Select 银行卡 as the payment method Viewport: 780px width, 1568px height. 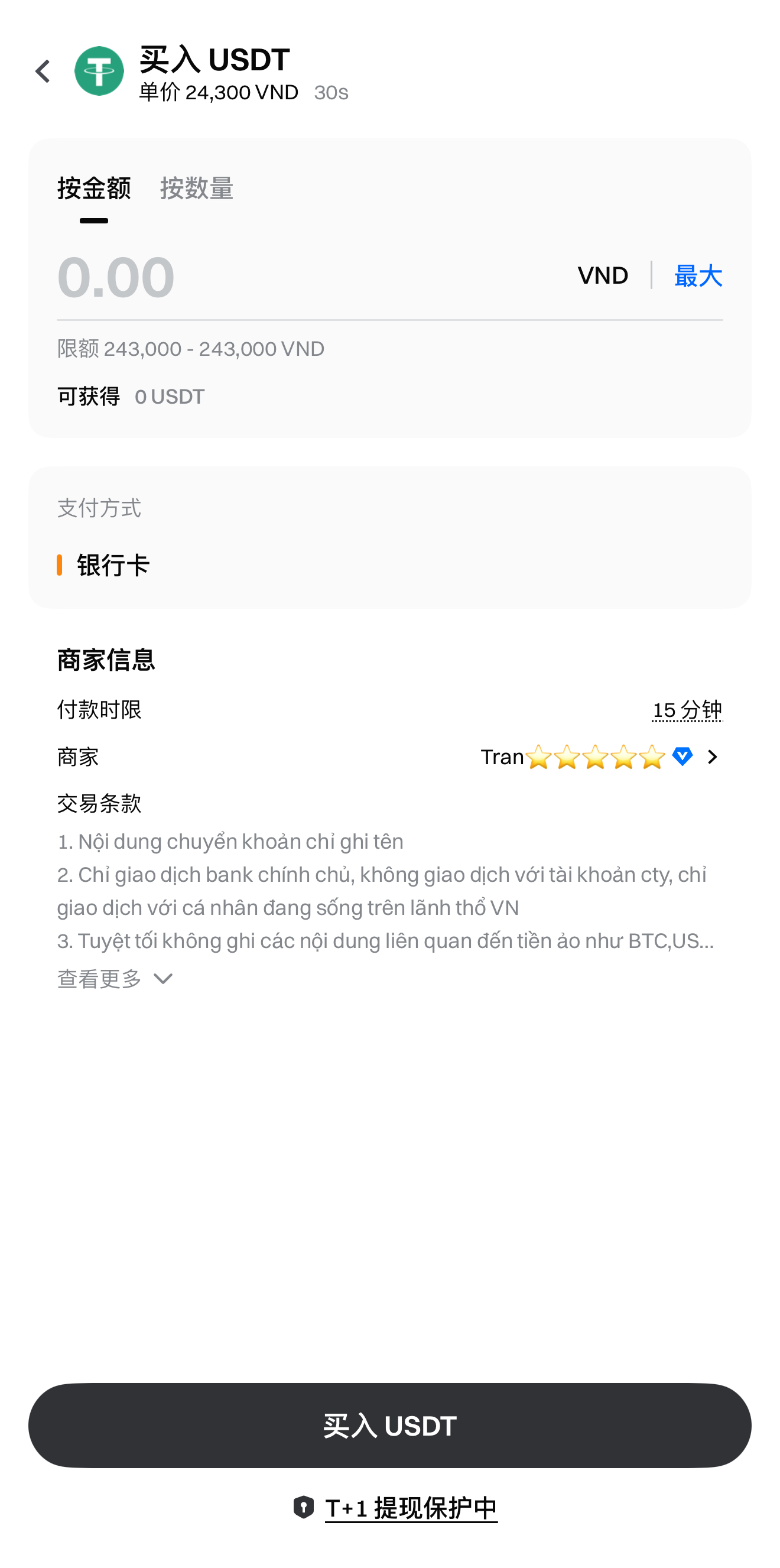pos(113,565)
